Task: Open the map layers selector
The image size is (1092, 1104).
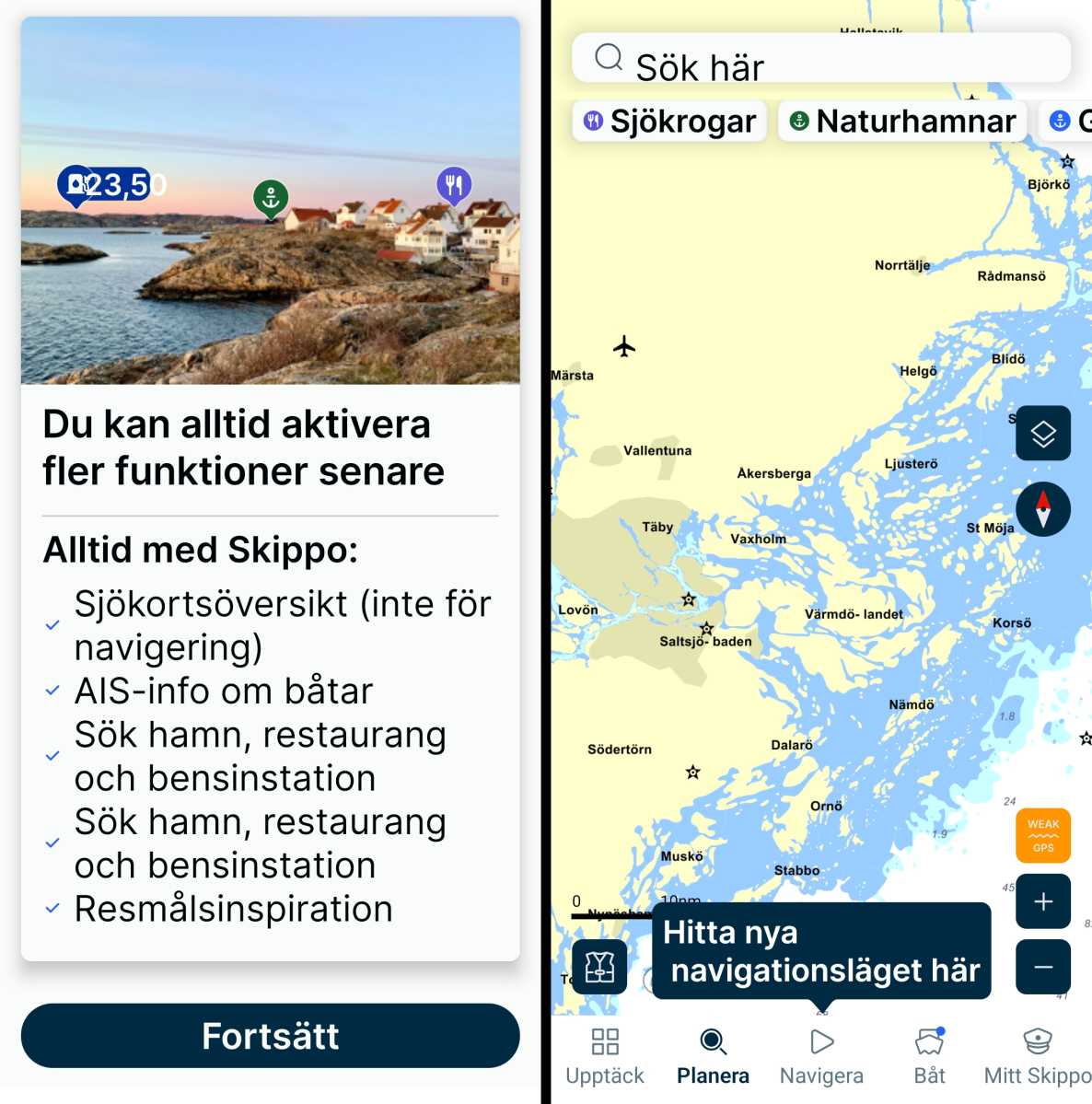Action: point(1042,433)
